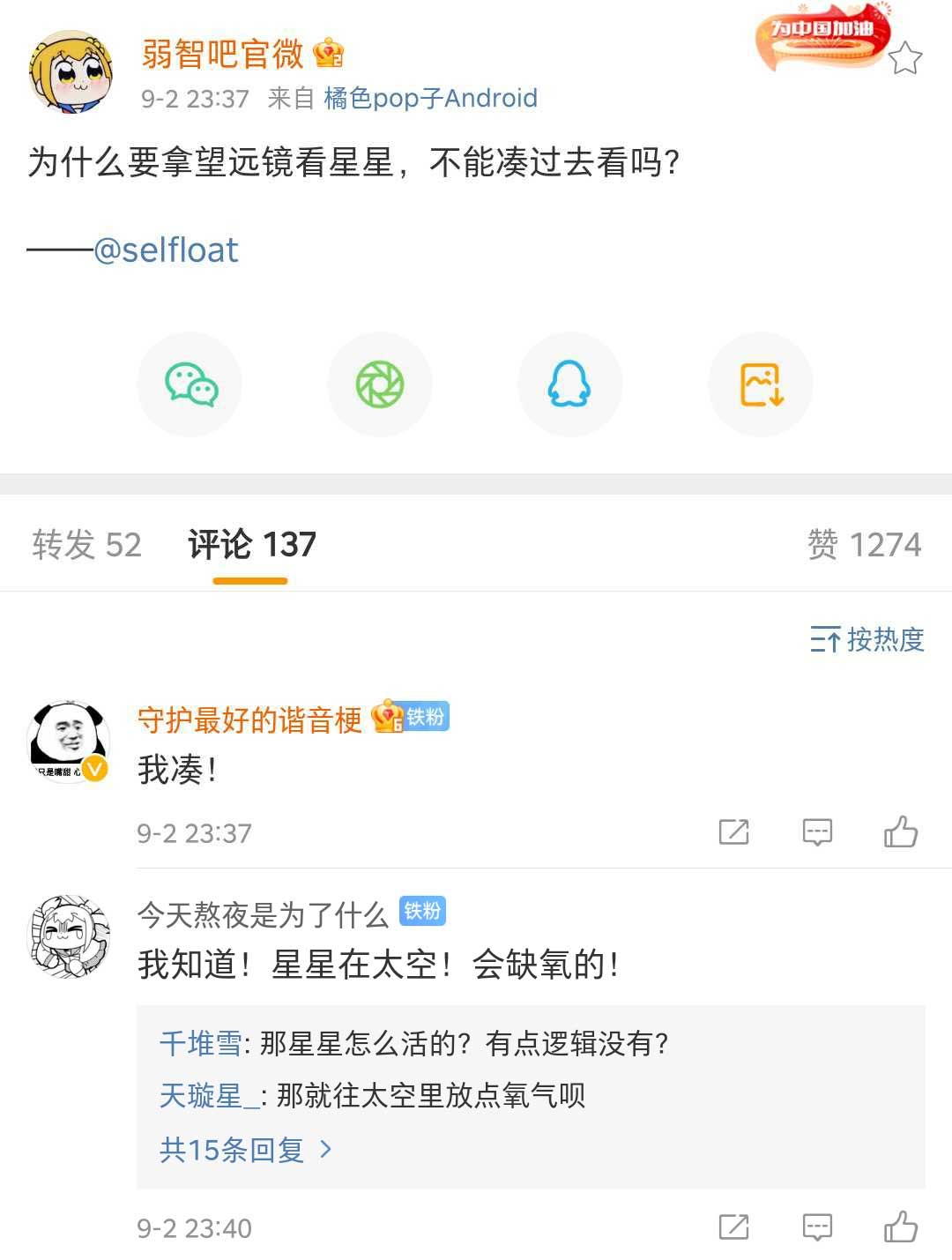Switch to the 转发 52 tab
952x1260 pixels.
click(x=86, y=545)
